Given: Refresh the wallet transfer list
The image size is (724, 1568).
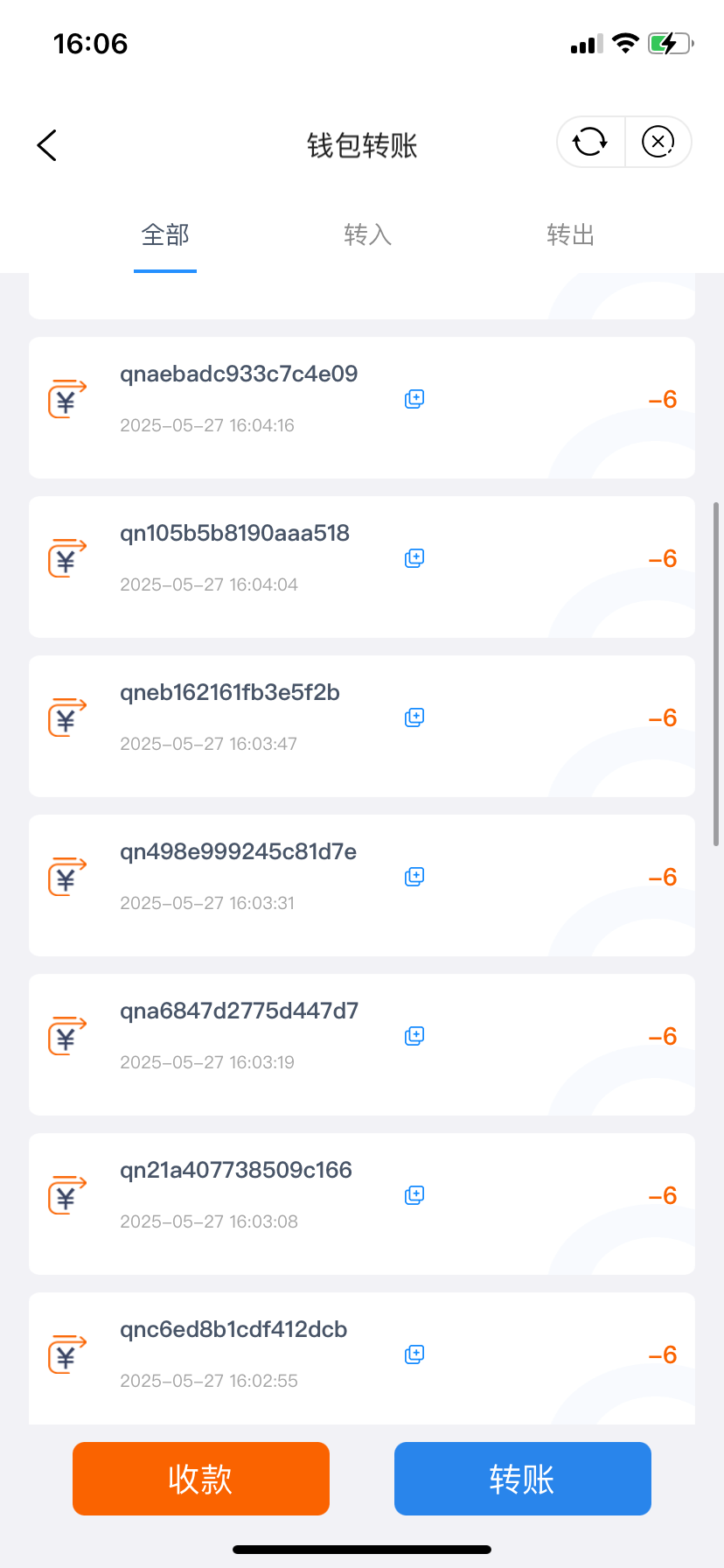Looking at the screenshot, I should coord(590,141).
